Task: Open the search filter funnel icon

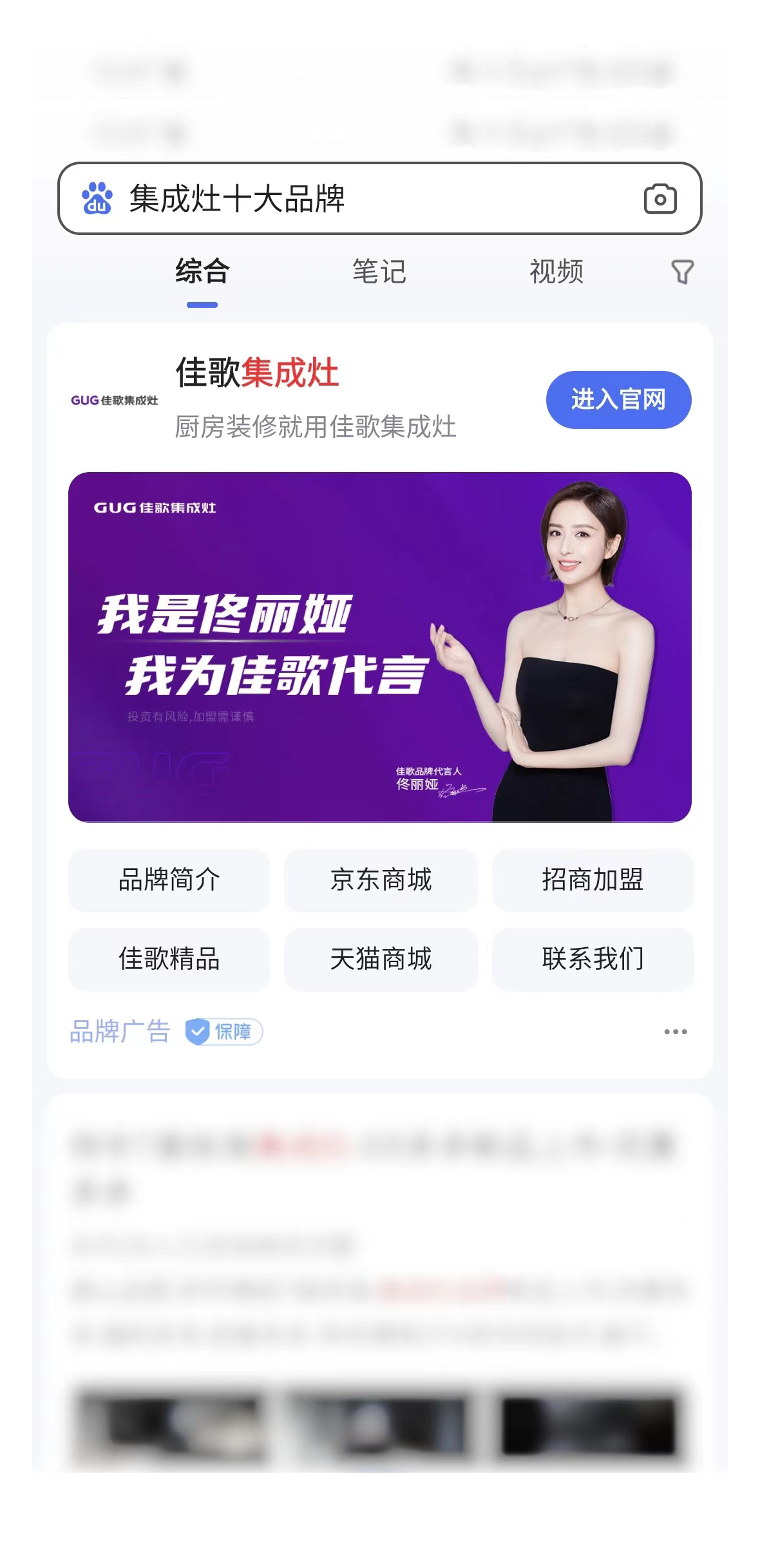Action: tap(683, 272)
